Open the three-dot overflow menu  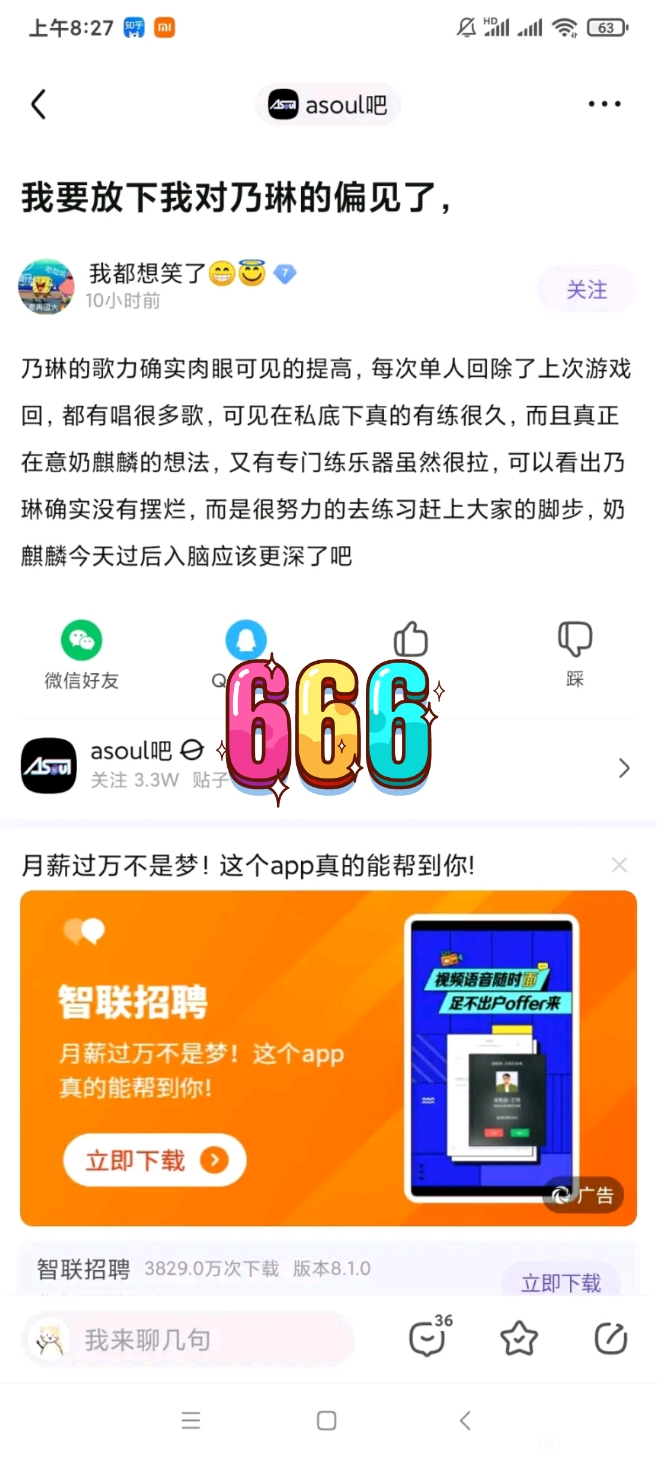click(605, 104)
